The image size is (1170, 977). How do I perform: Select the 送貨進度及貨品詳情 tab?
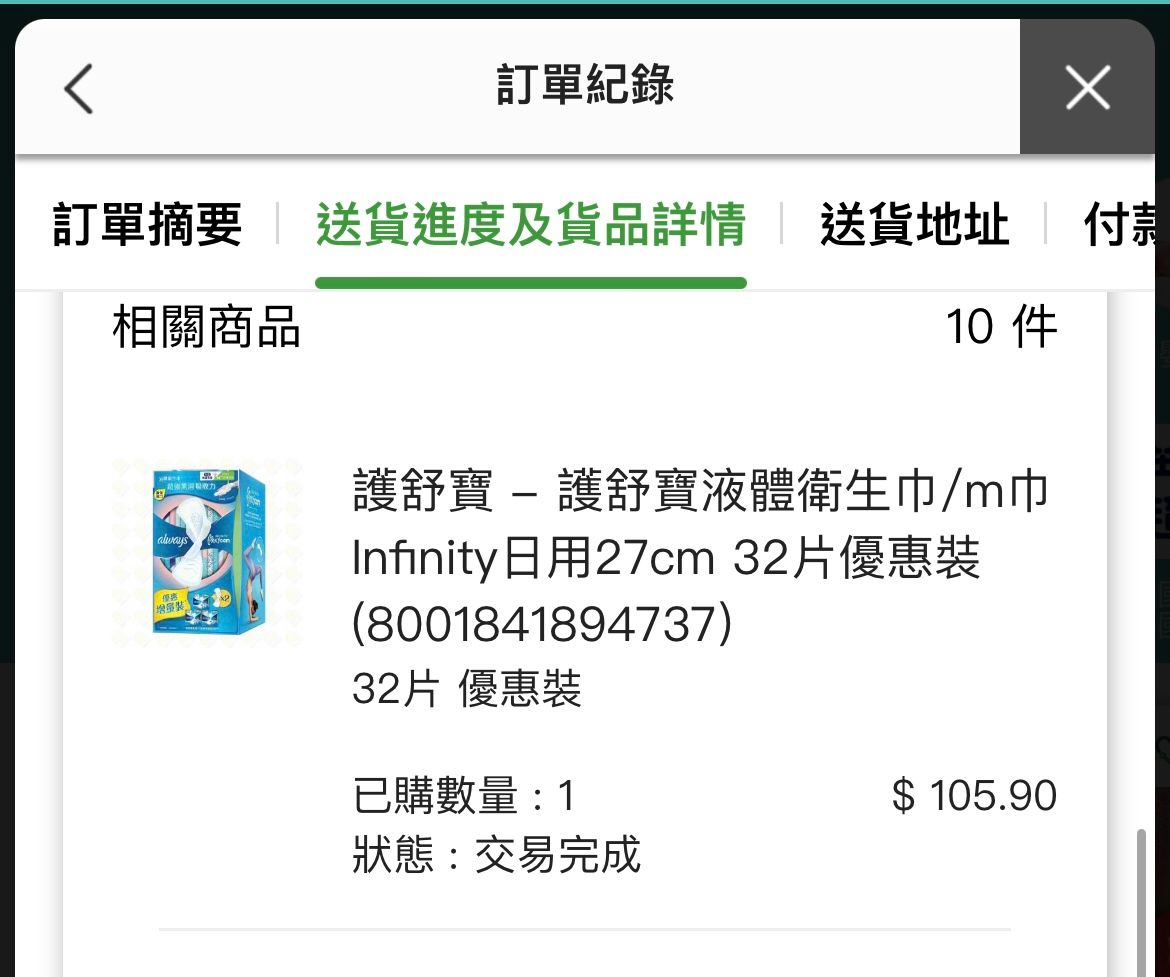point(530,224)
